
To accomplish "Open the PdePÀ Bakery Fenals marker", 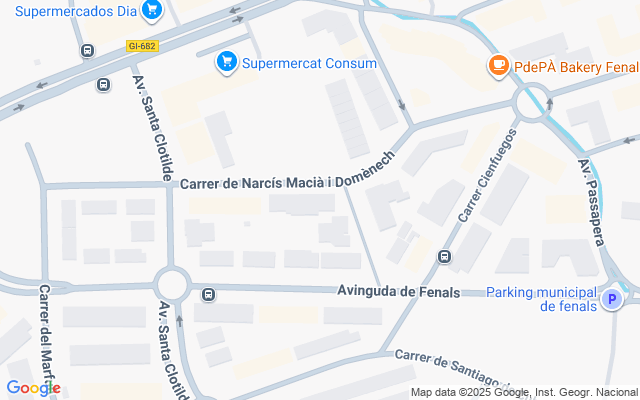I will (x=497, y=65).
